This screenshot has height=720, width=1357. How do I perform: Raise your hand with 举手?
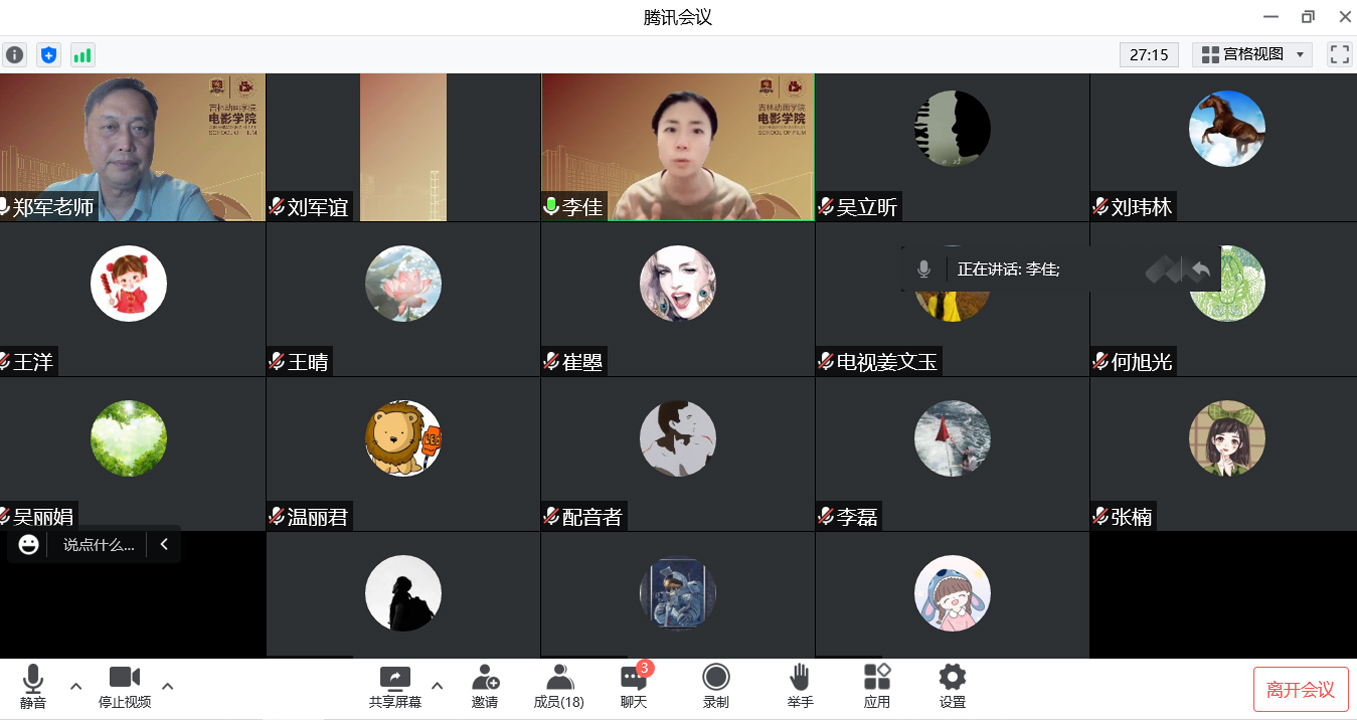click(x=799, y=686)
